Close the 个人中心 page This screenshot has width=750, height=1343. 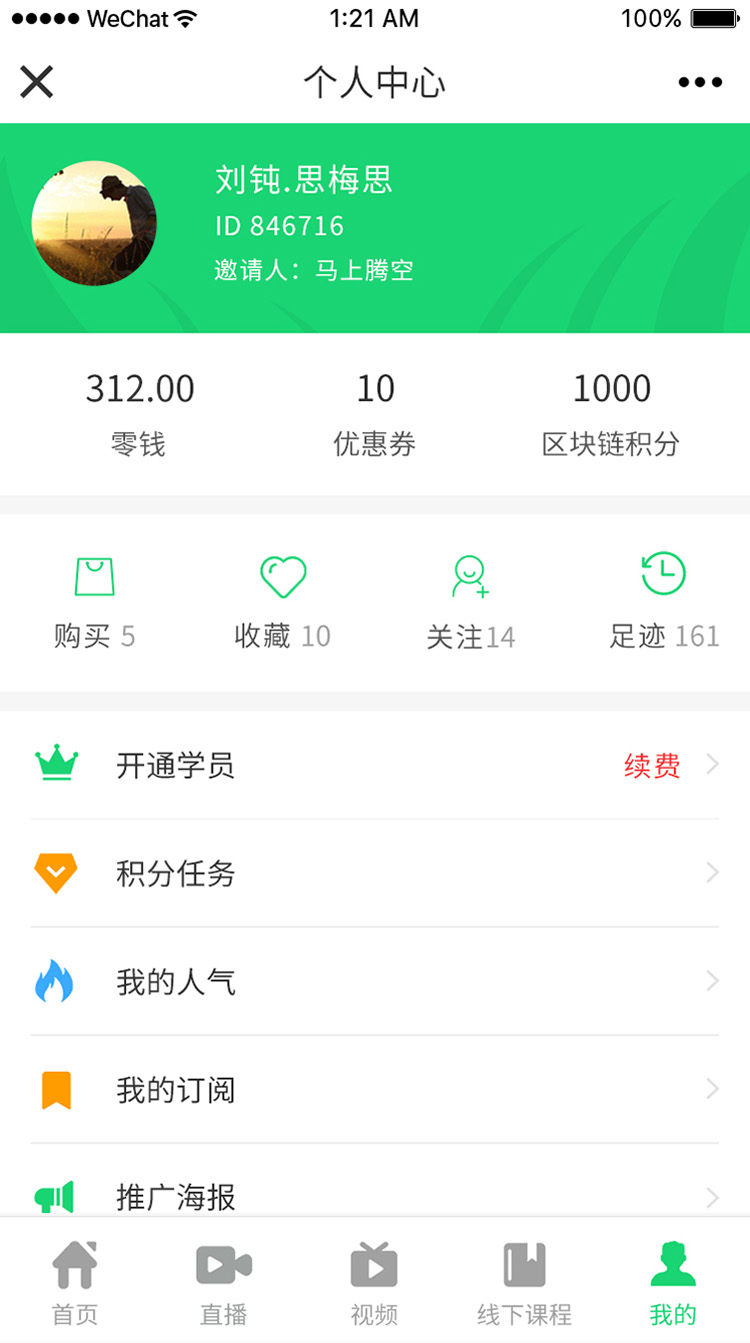coord(37,82)
